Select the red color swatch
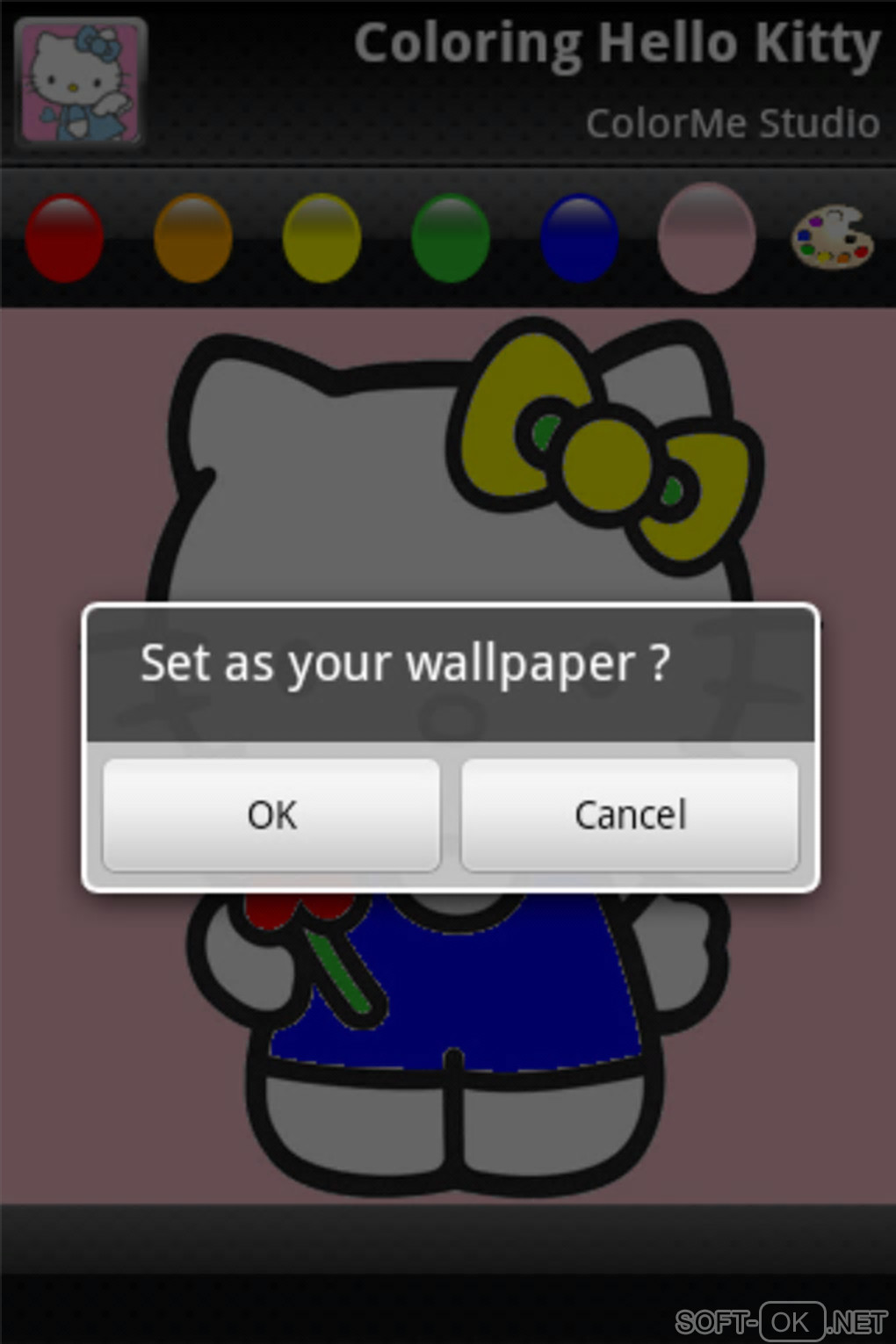The width and height of the screenshot is (896, 1344). (x=64, y=238)
